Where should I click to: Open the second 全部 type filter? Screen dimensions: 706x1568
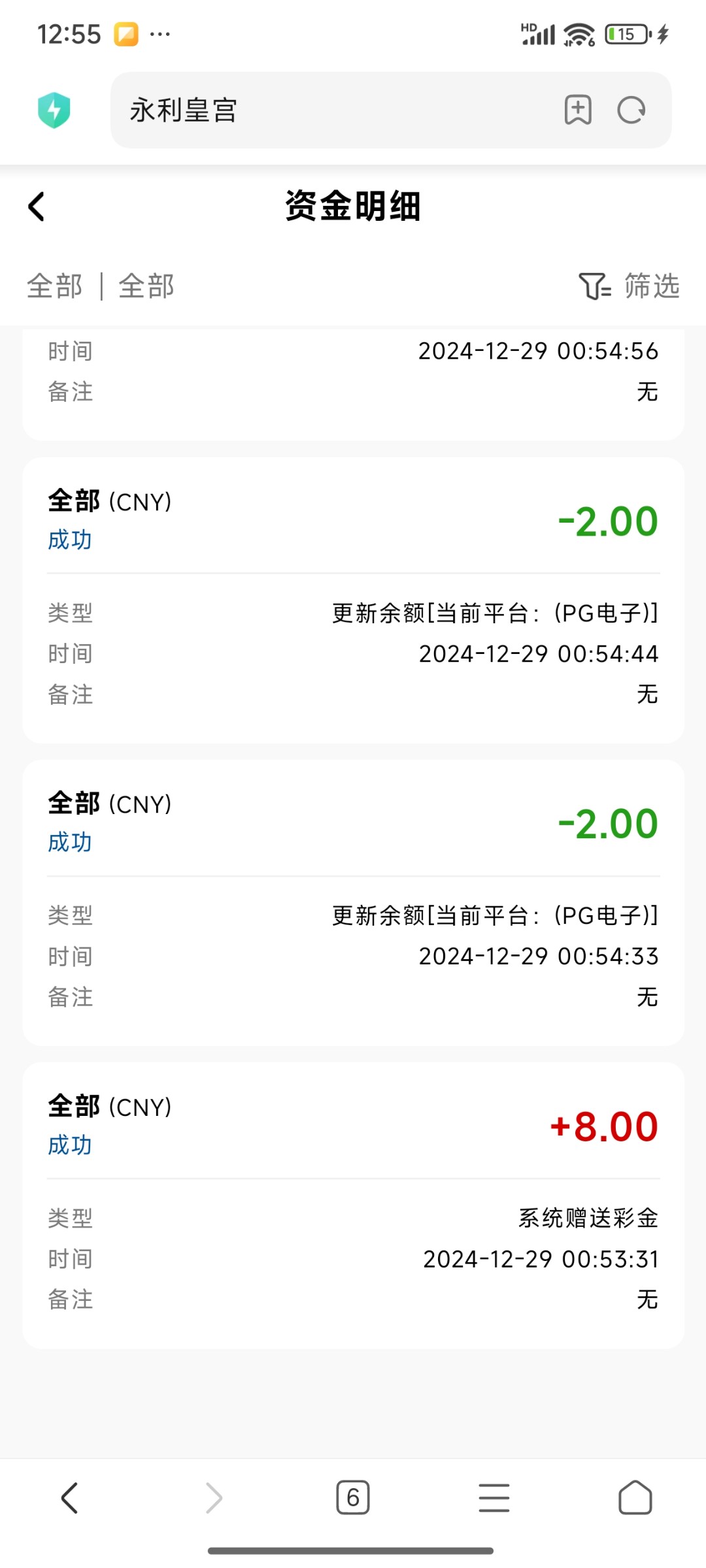[x=146, y=286]
